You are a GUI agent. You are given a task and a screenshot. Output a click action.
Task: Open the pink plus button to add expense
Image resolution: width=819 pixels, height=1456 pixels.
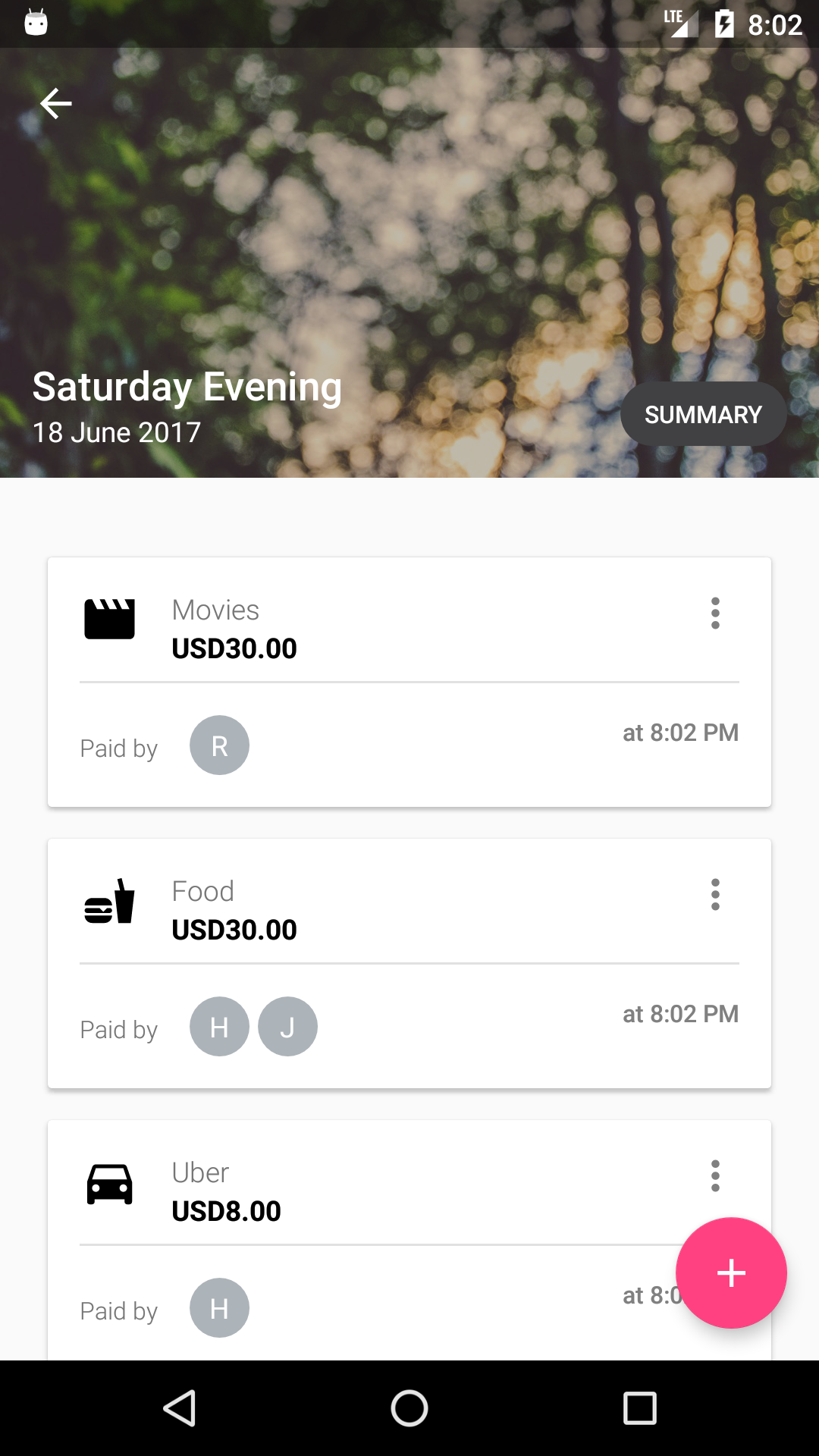730,1274
